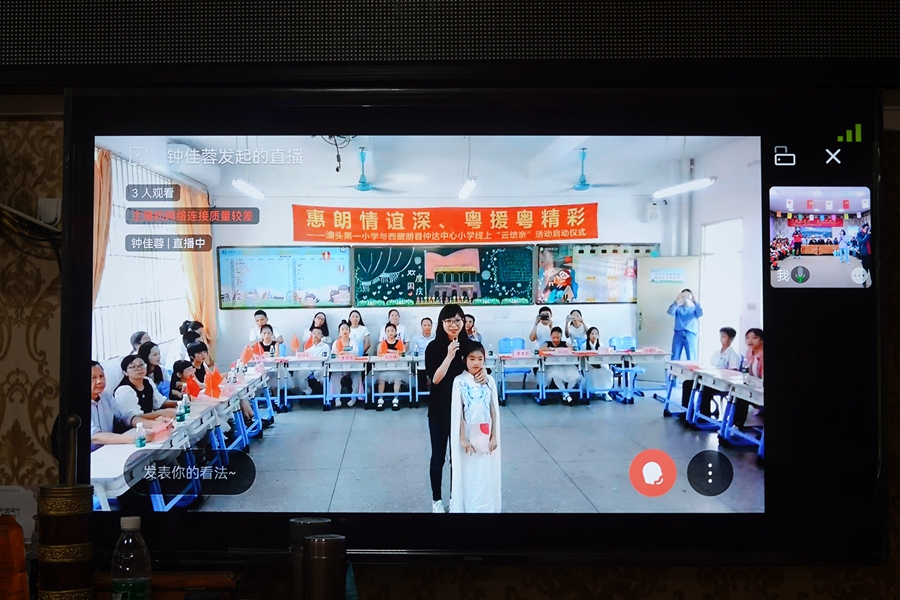Open the three-dot more options button
Image resolution: width=900 pixels, height=600 pixels.
tap(710, 473)
